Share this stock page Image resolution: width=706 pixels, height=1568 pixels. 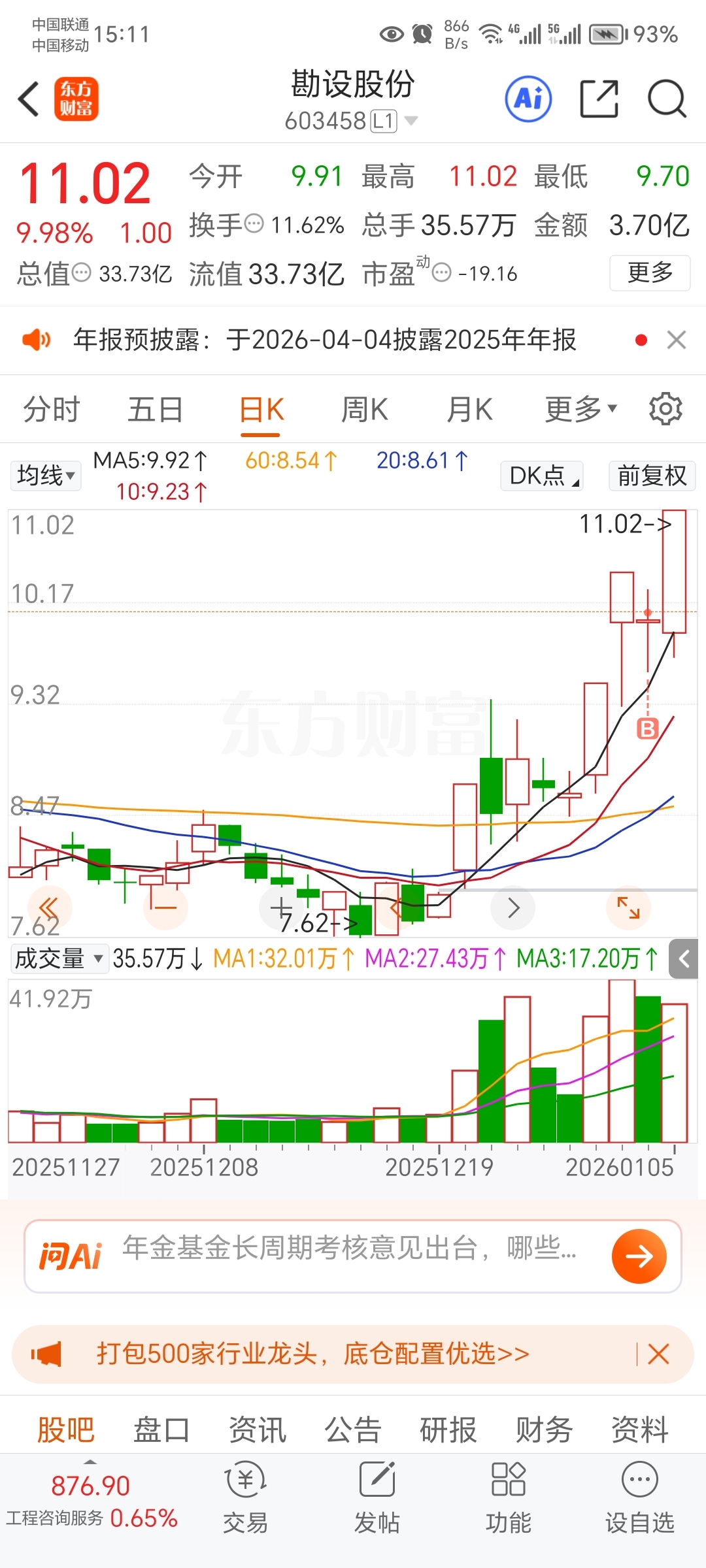tap(599, 99)
